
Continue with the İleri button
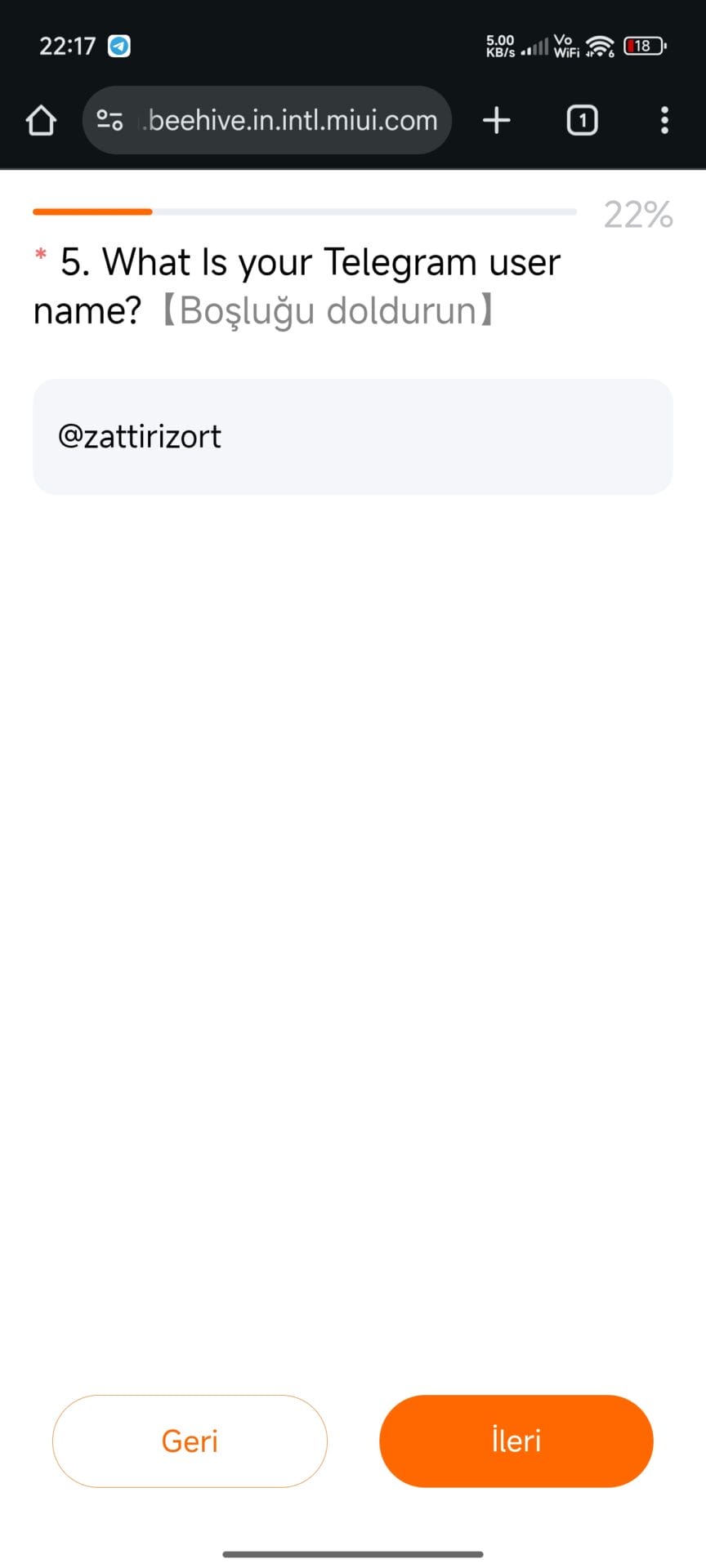pos(516,1441)
